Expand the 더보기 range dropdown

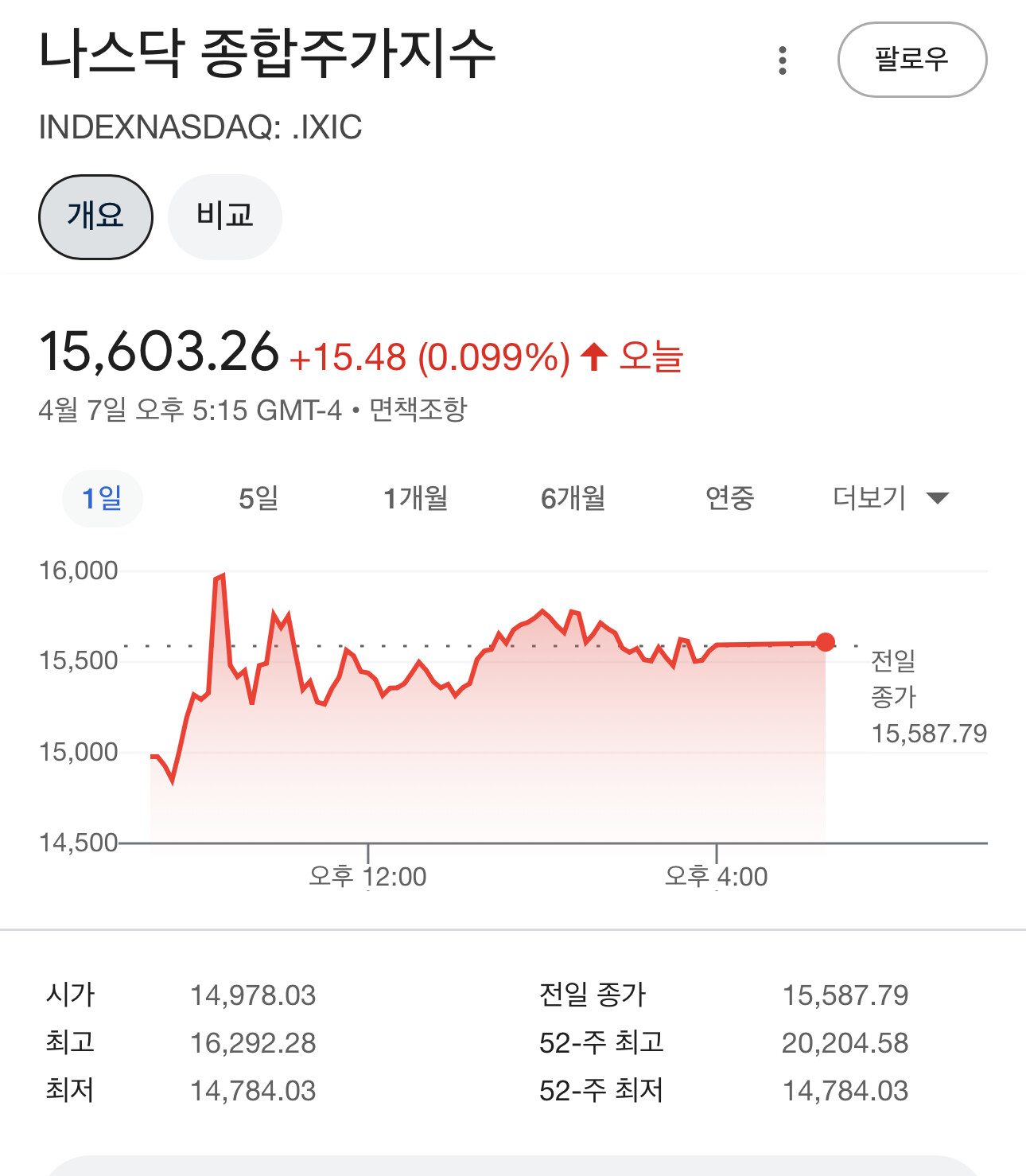tap(890, 499)
